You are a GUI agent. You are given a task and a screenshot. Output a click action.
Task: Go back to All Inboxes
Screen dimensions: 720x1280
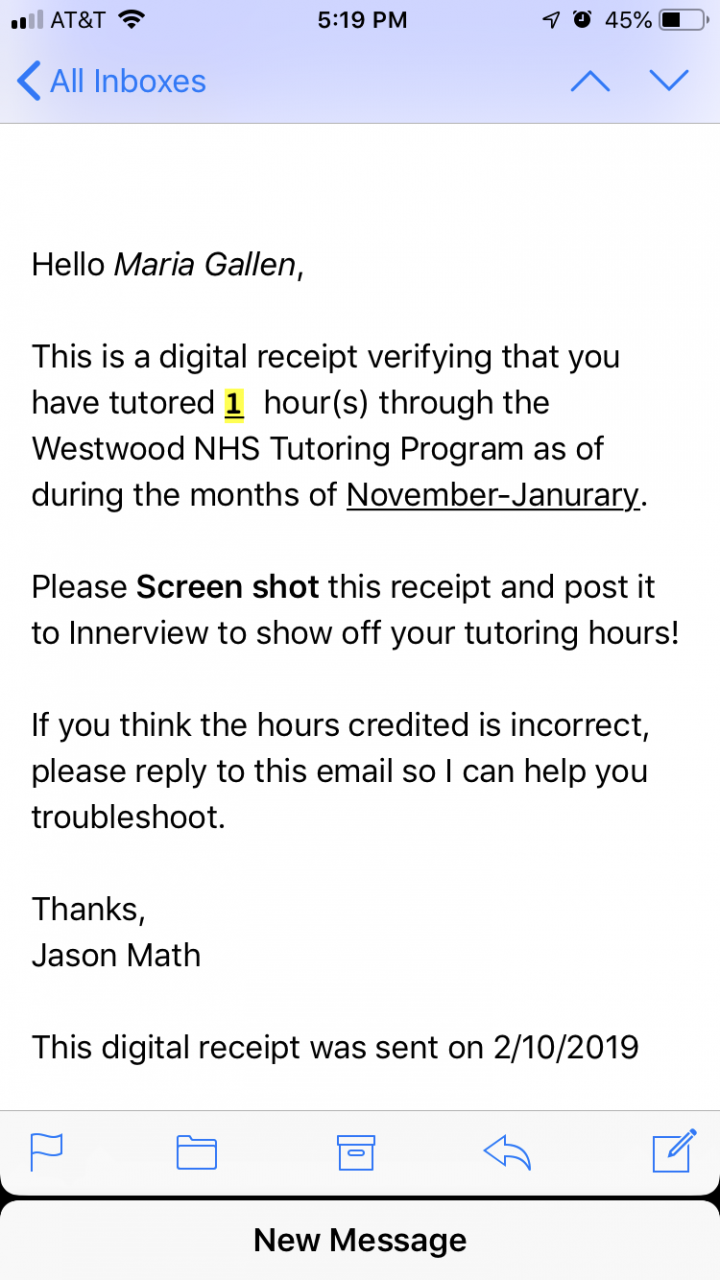point(112,82)
